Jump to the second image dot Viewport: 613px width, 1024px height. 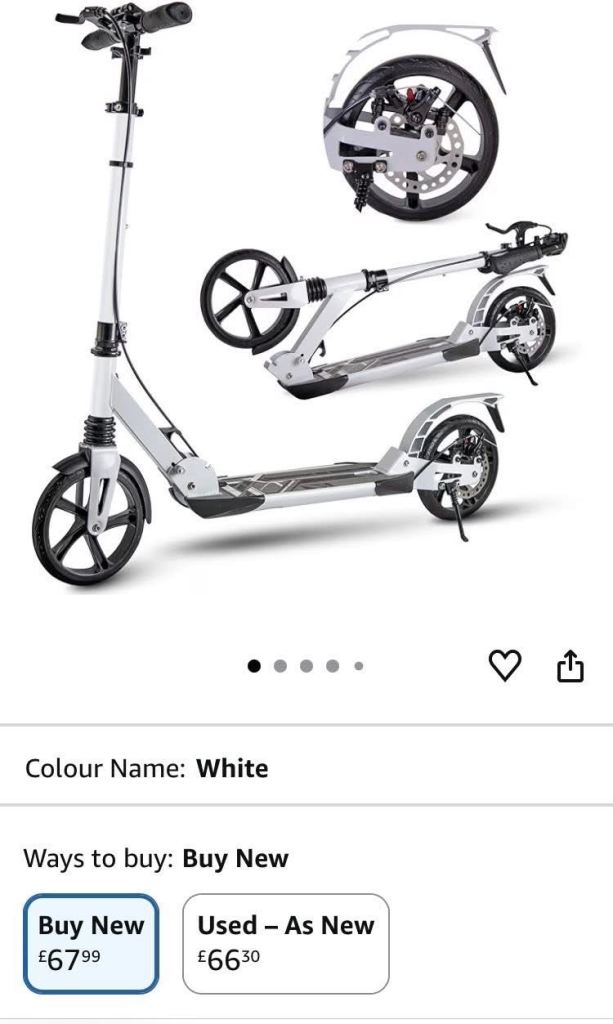(x=280, y=666)
